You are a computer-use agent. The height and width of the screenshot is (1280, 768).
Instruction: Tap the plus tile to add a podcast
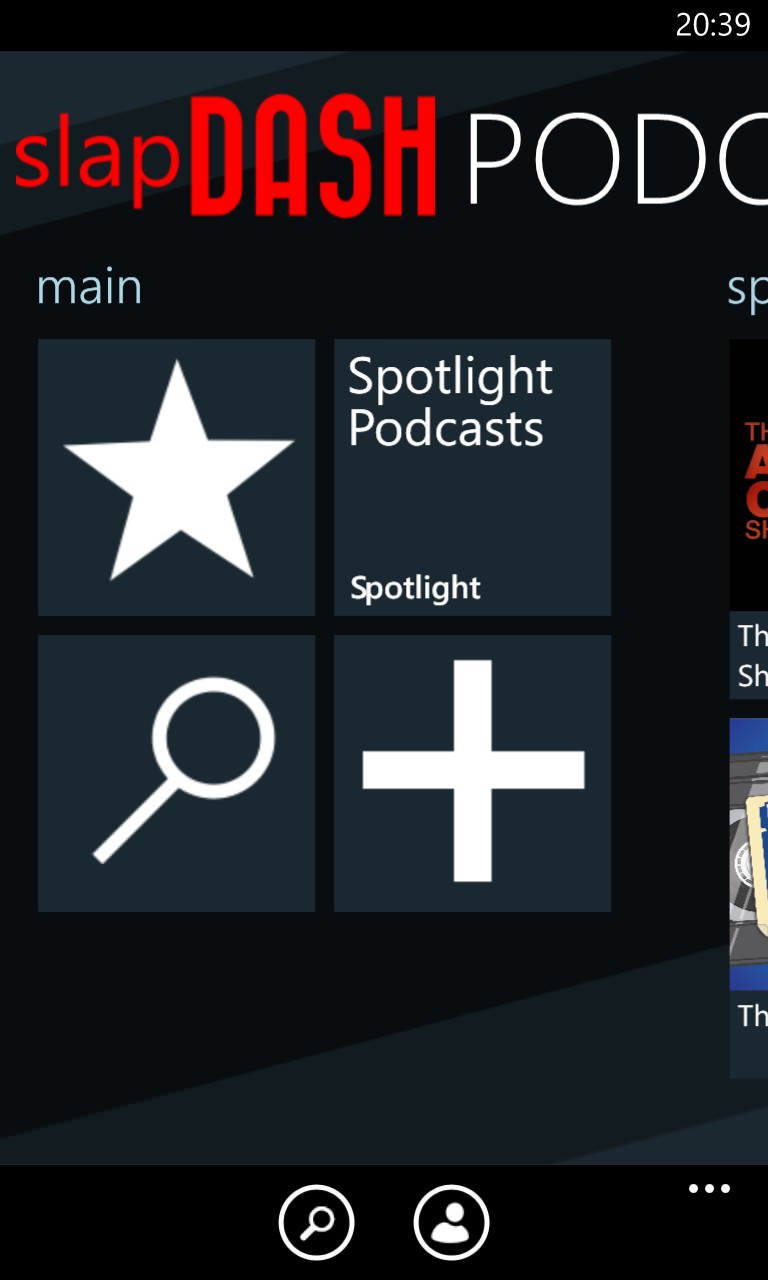point(472,773)
